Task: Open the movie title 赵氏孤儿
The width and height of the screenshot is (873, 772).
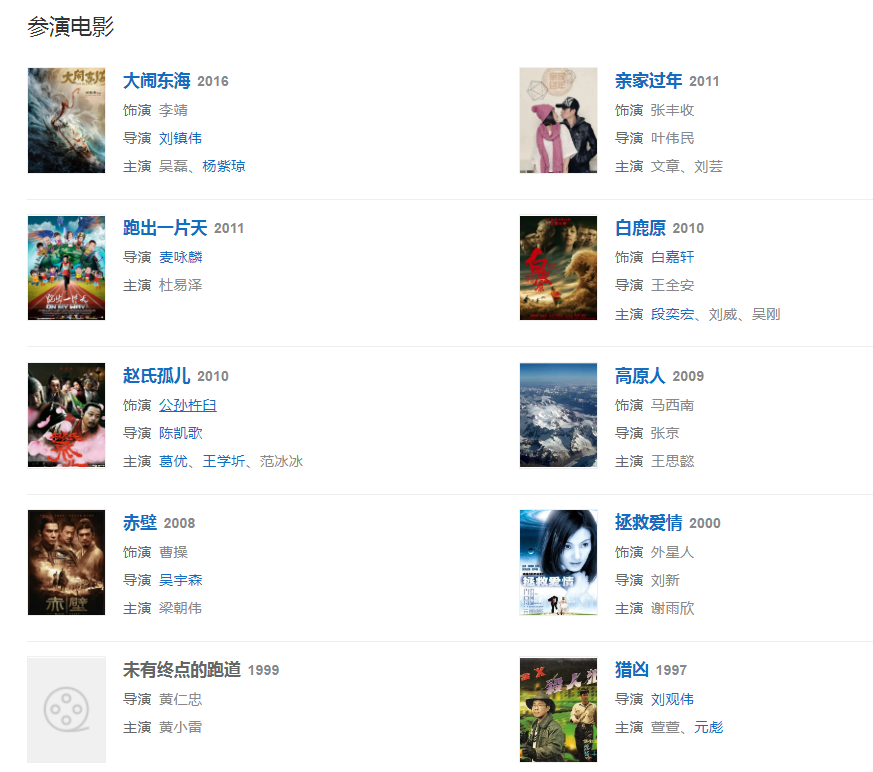Action: pos(156,376)
